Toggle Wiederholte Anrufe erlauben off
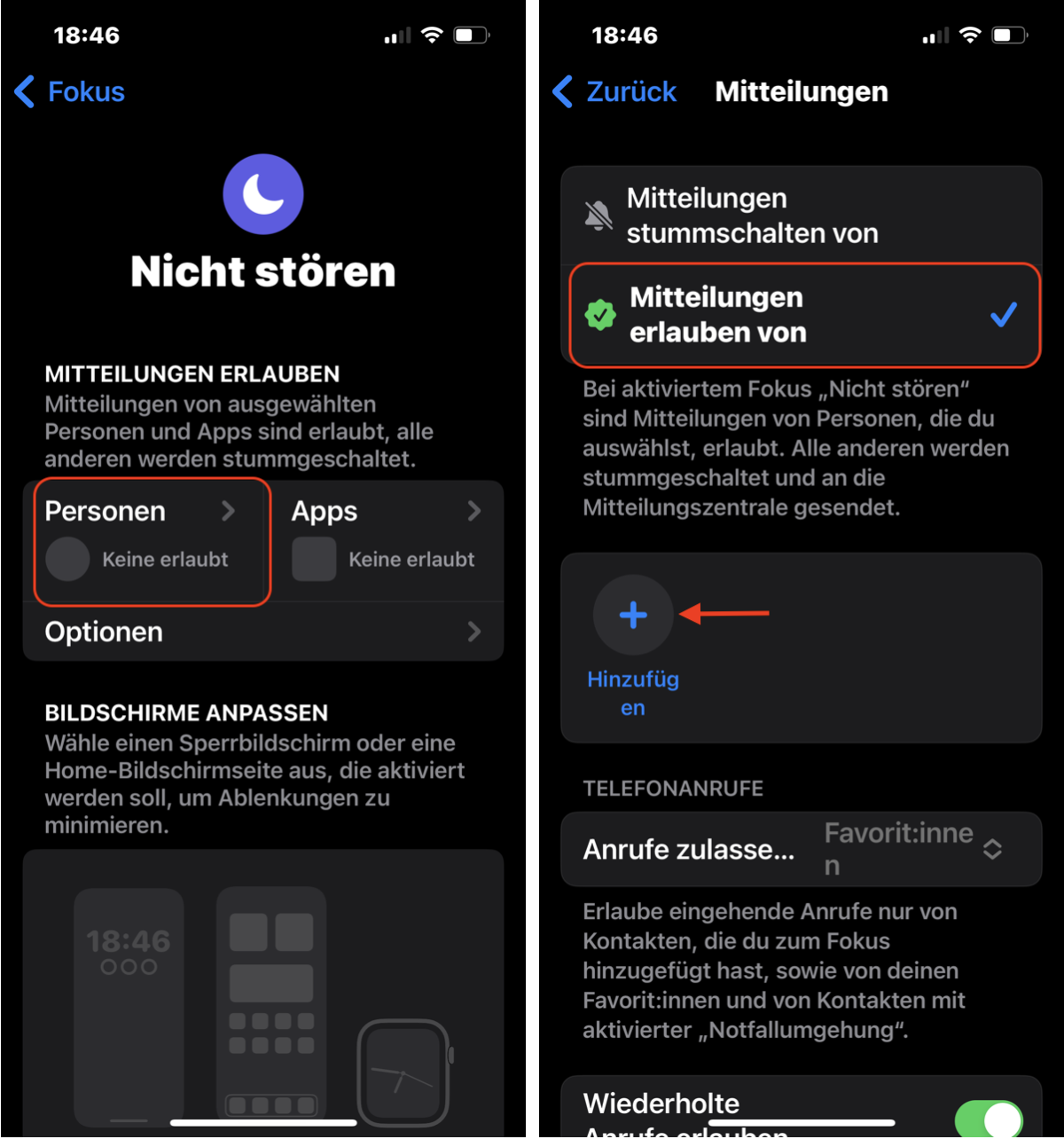1064x1139 pixels. [x=989, y=1119]
